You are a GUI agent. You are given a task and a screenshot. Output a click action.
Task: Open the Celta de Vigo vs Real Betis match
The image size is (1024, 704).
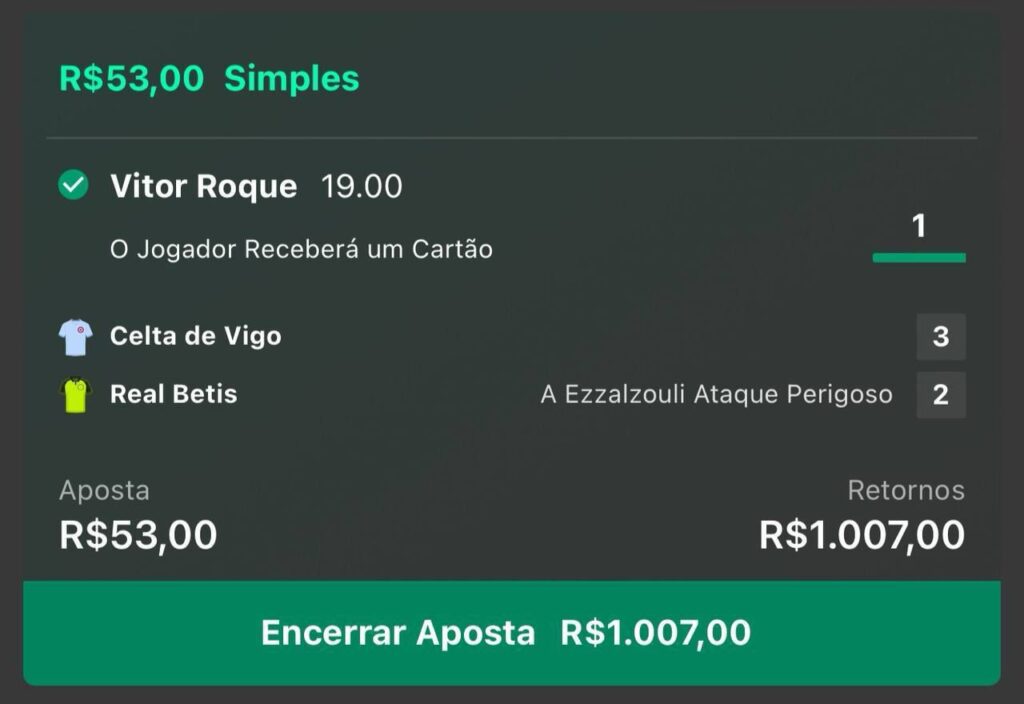tap(196, 337)
